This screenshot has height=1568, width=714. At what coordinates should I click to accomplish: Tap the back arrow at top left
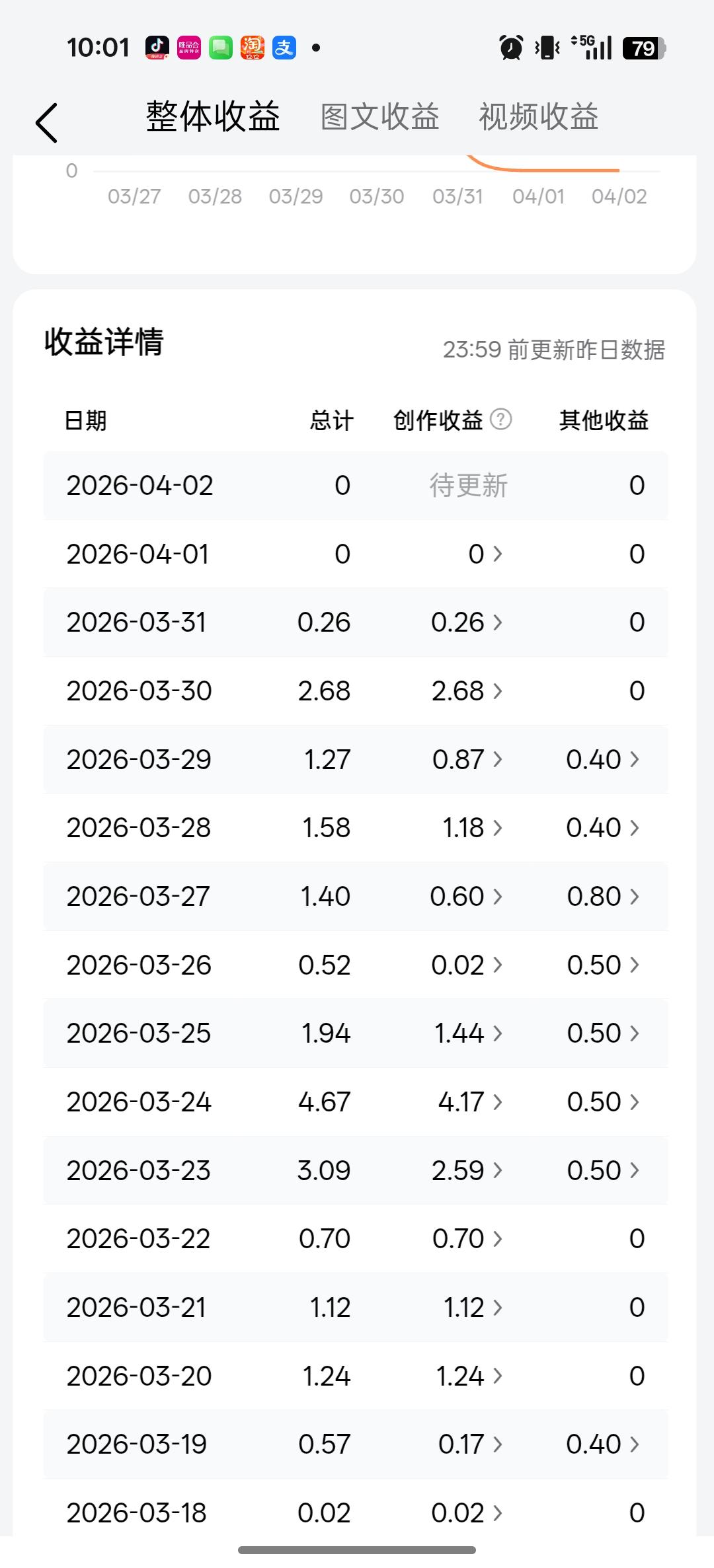pos(46,121)
